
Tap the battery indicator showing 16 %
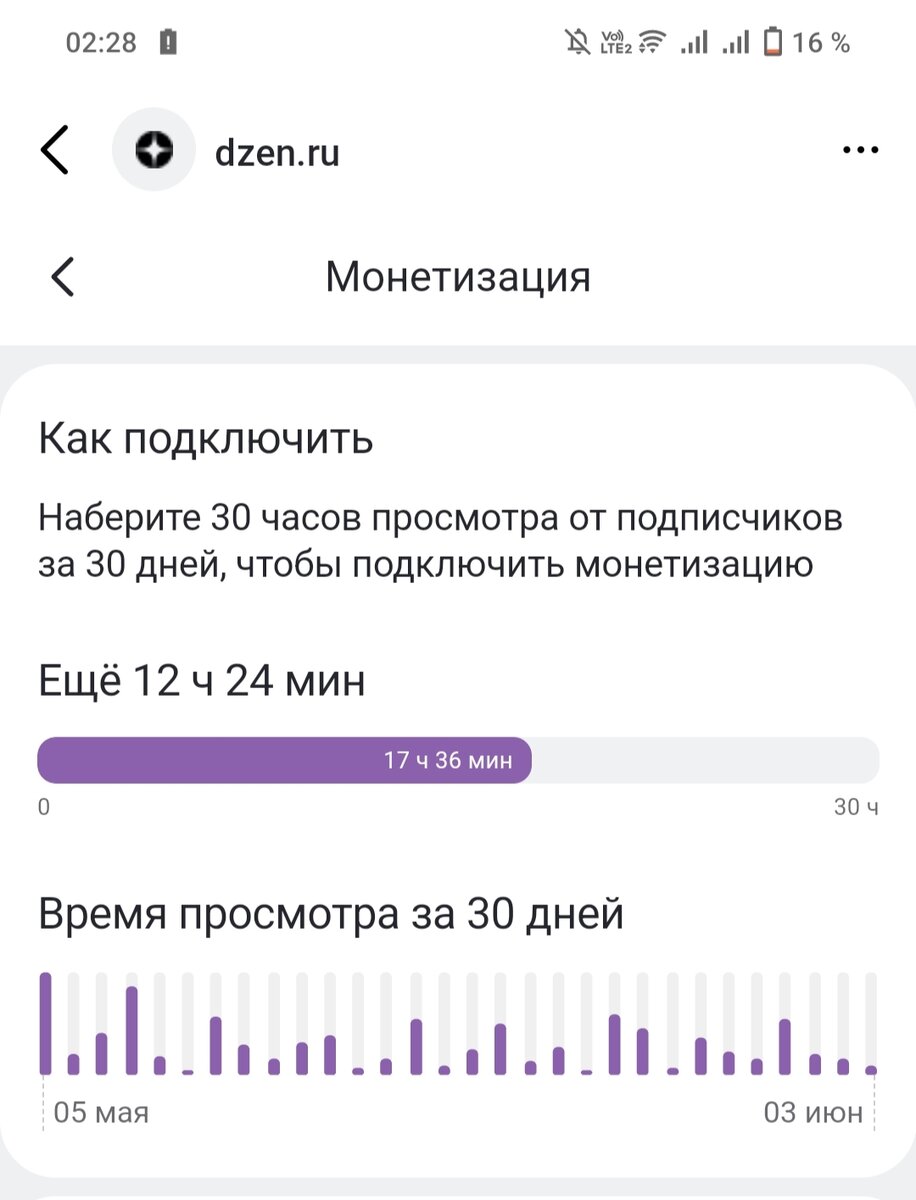click(x=800, y=42)
